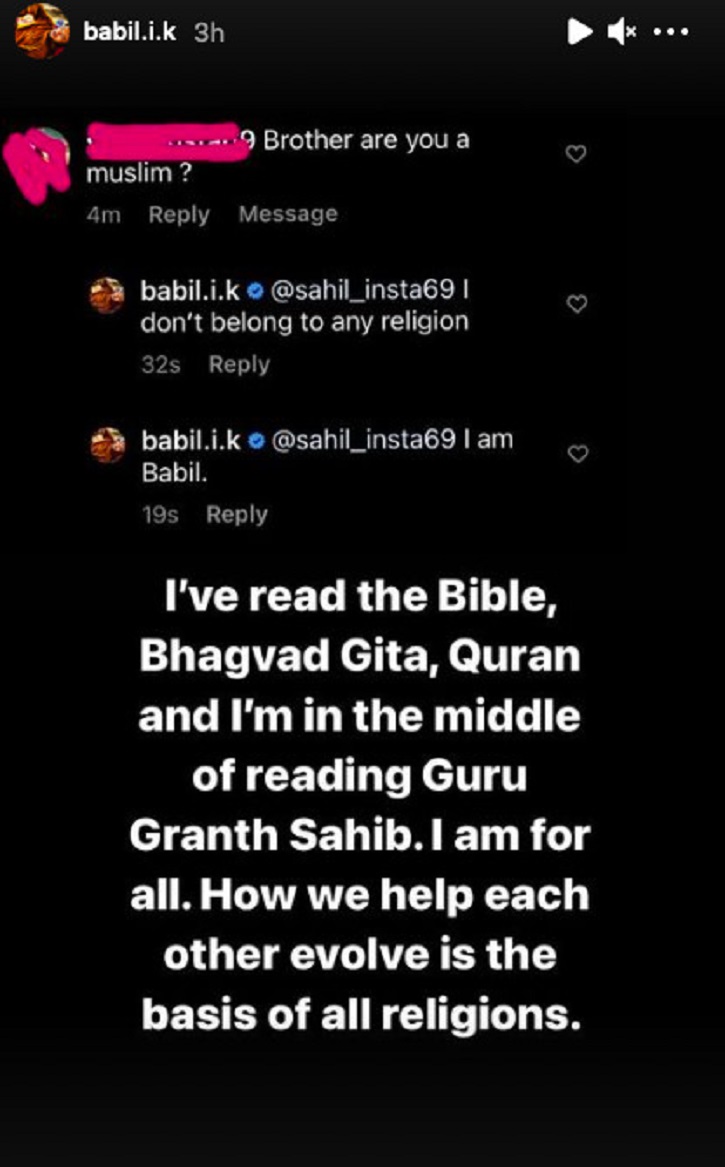This screenshot has width=725, height=1167.
Task: Tap the story owner's avatar at the top
Action: (x=42, y=31)
